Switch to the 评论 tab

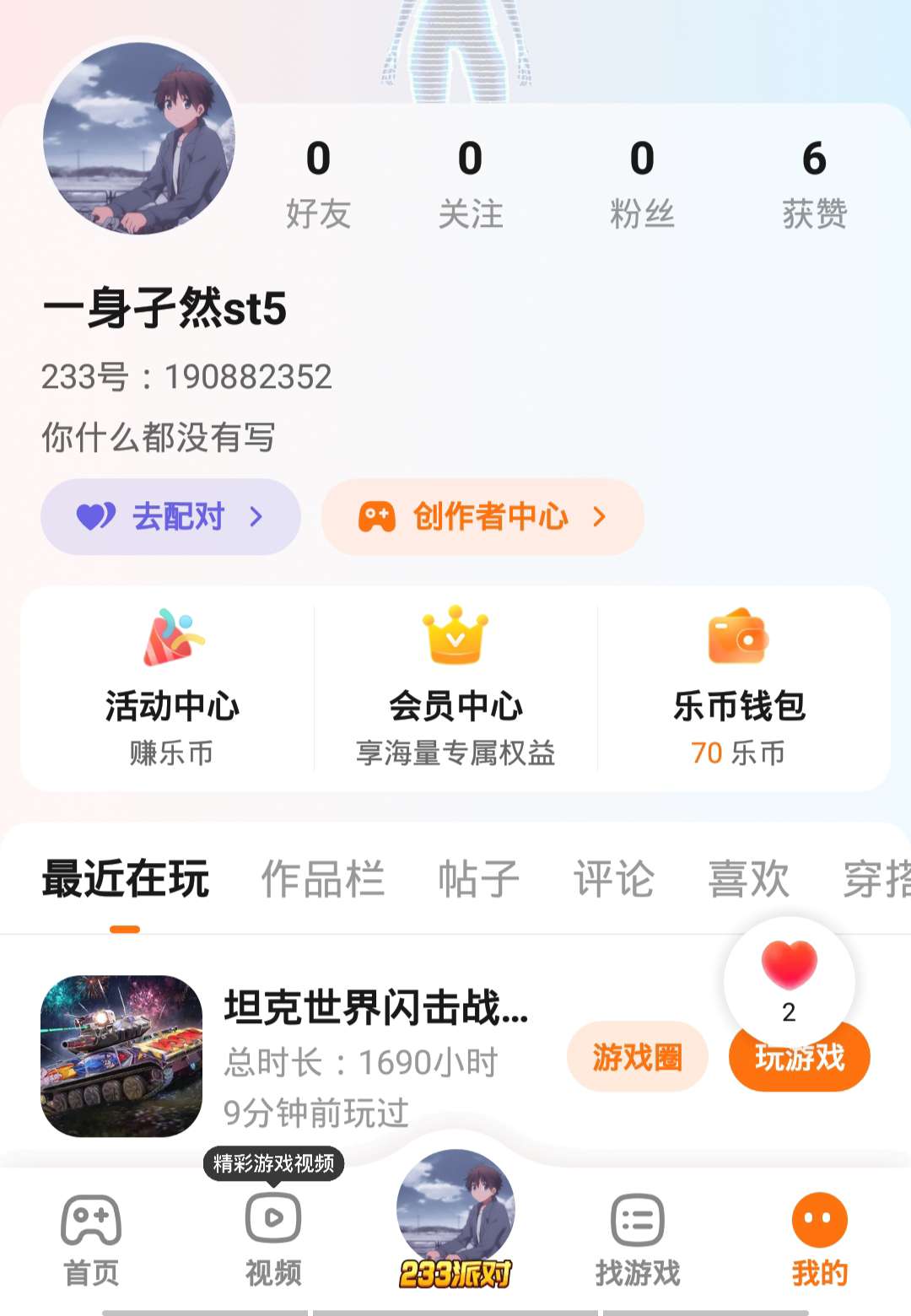[613, 879]
